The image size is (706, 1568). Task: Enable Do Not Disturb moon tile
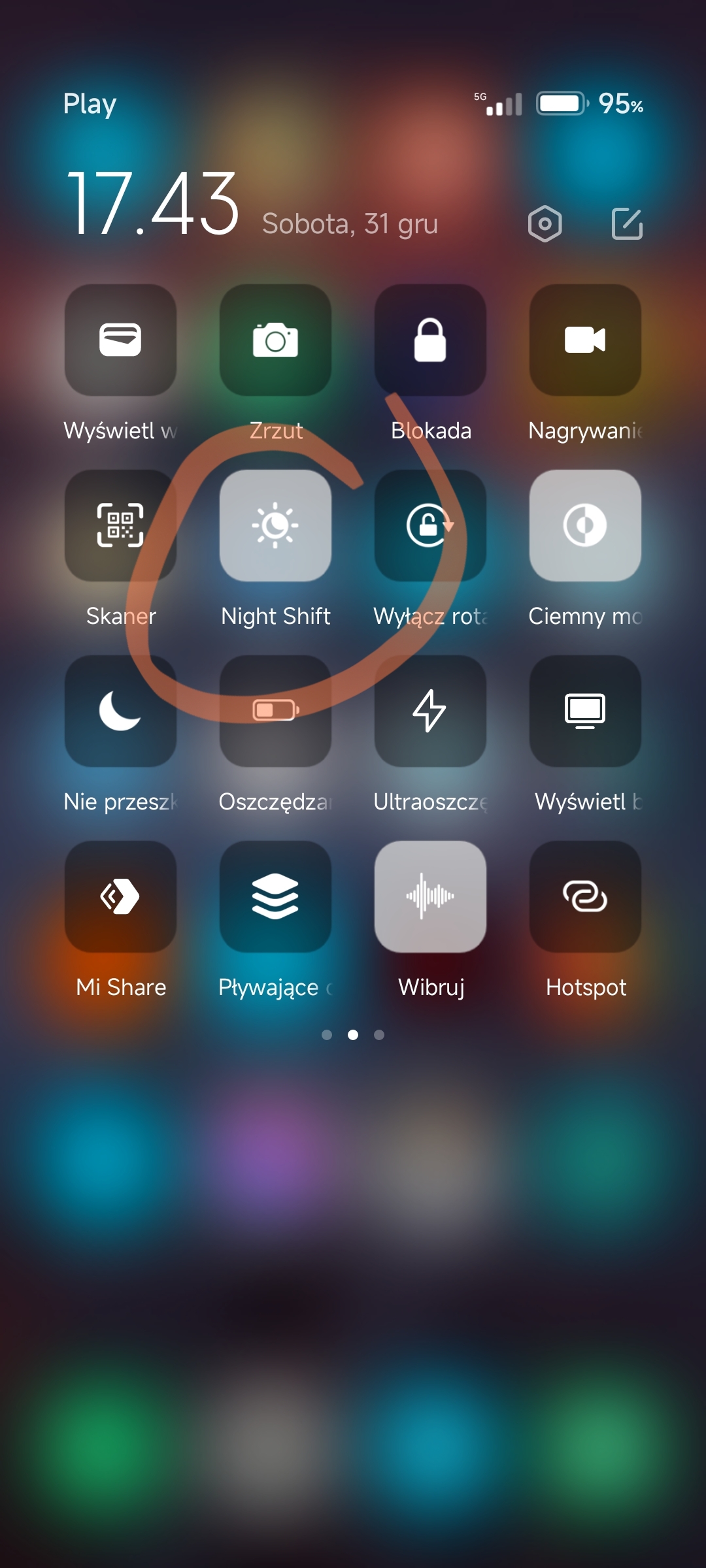pos(120,711)
